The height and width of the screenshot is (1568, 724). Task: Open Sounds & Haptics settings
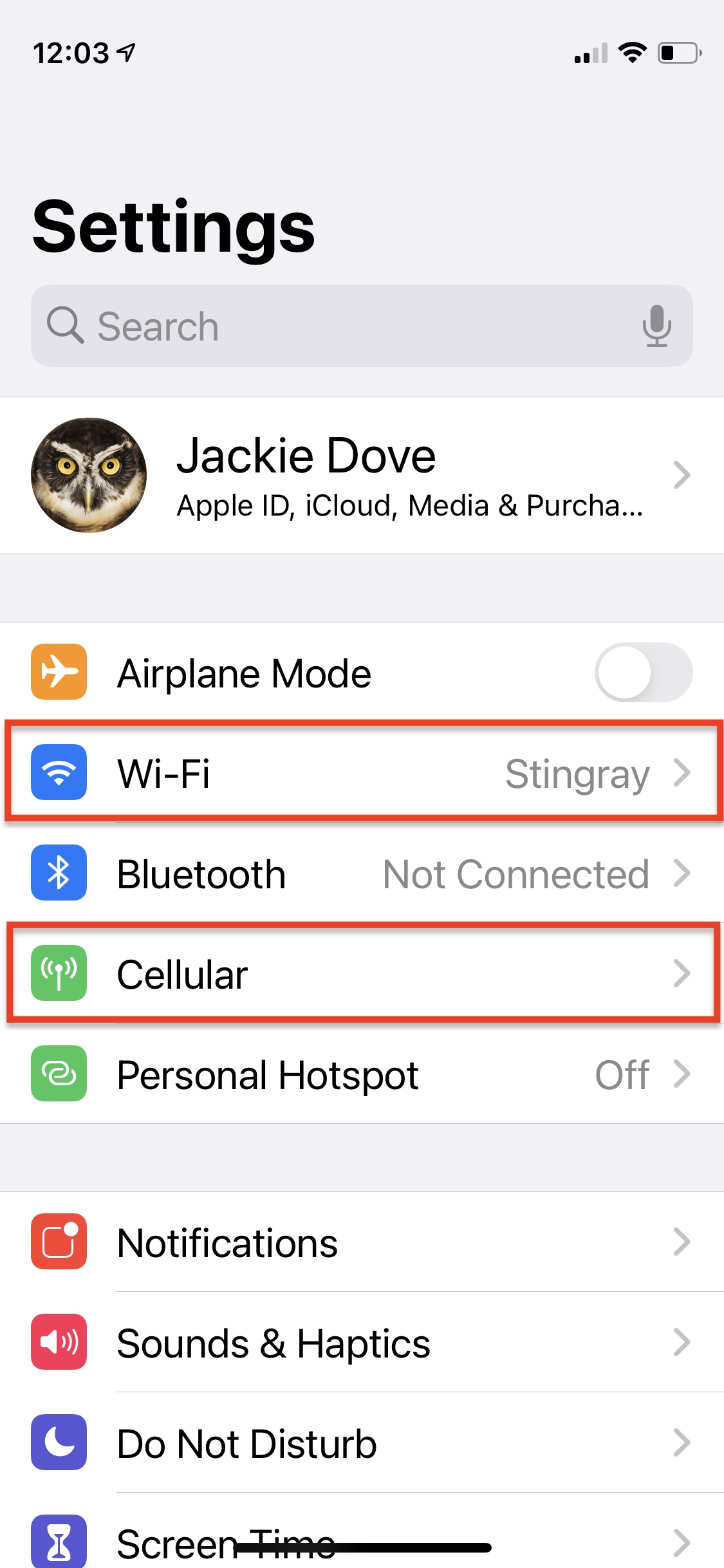click(x=362, y=1342)
